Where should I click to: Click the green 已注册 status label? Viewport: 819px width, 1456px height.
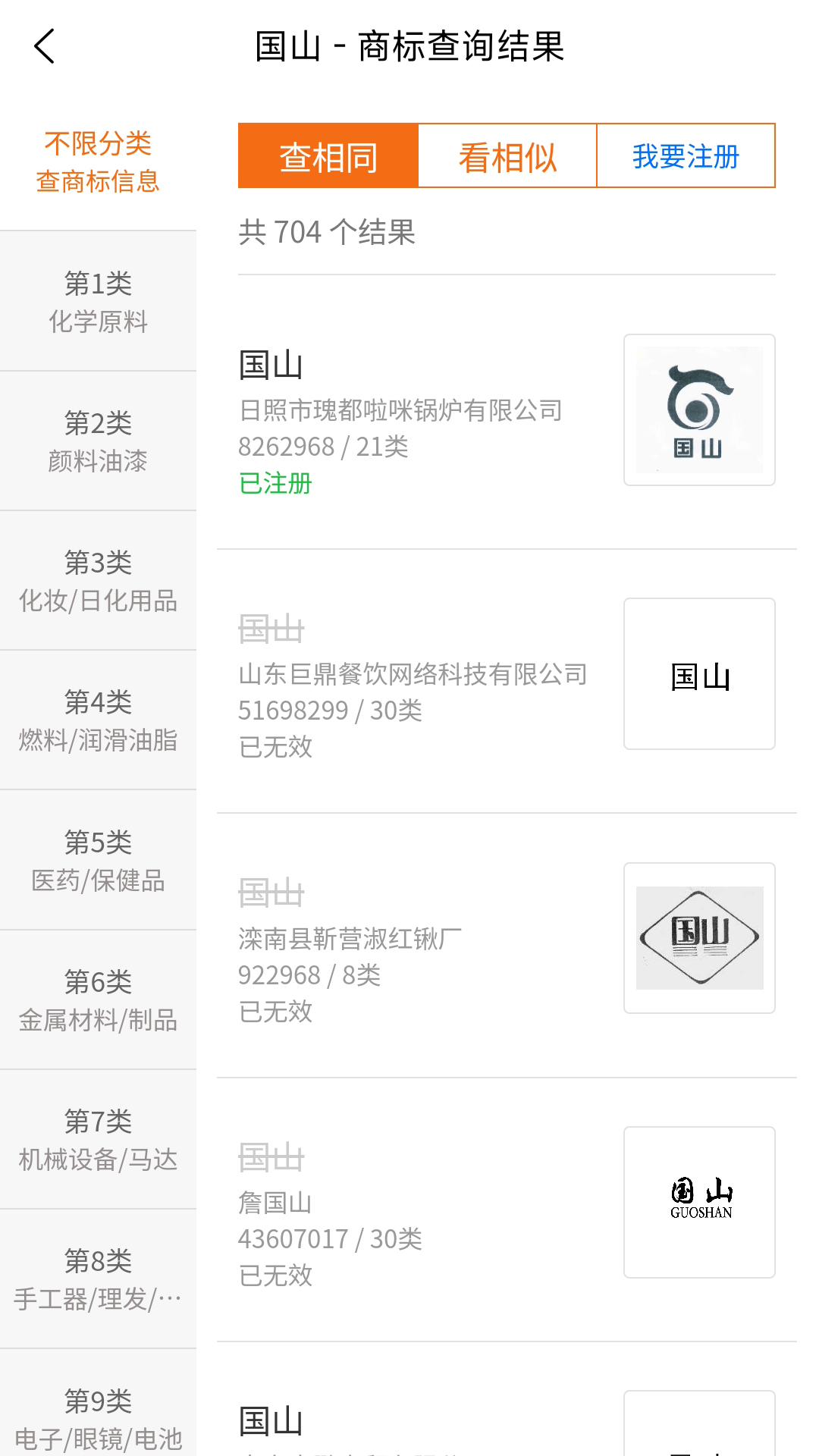pyautogui.click(x=275, y=485)
